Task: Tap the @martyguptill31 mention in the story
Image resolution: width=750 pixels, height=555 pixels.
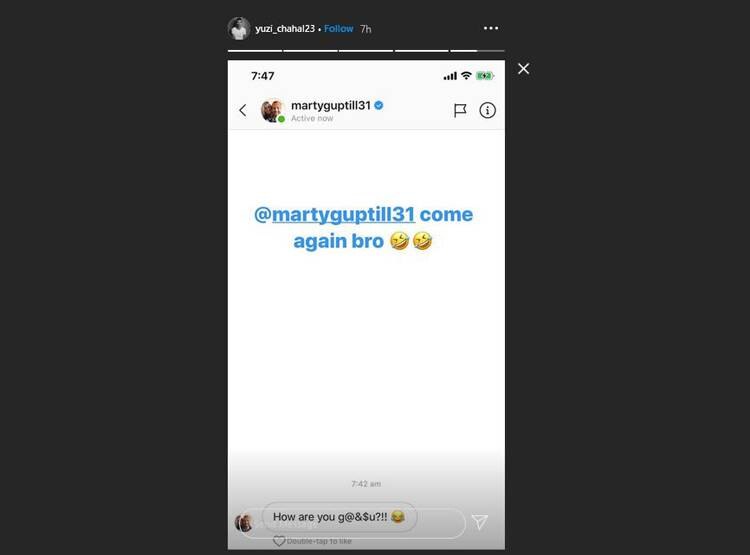Action: (x=334, y=214)
